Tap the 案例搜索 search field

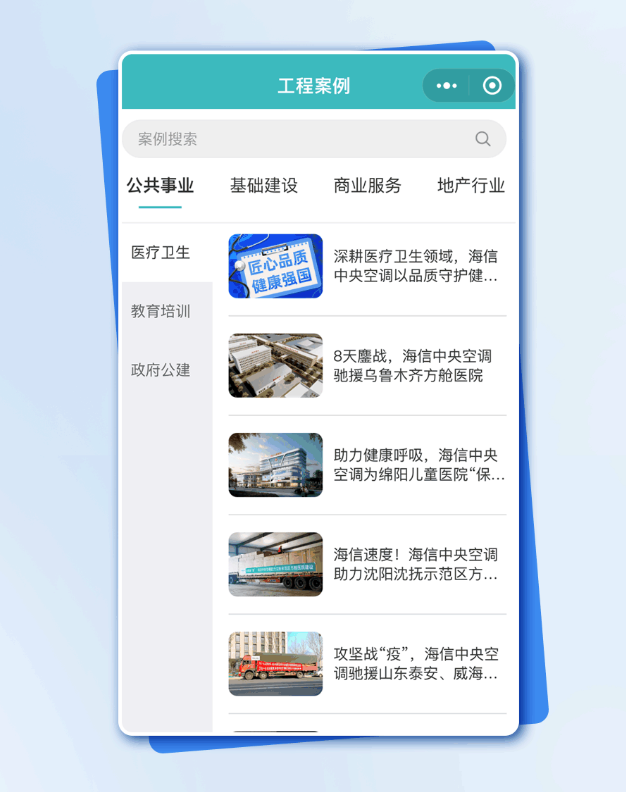coord(300,139)
